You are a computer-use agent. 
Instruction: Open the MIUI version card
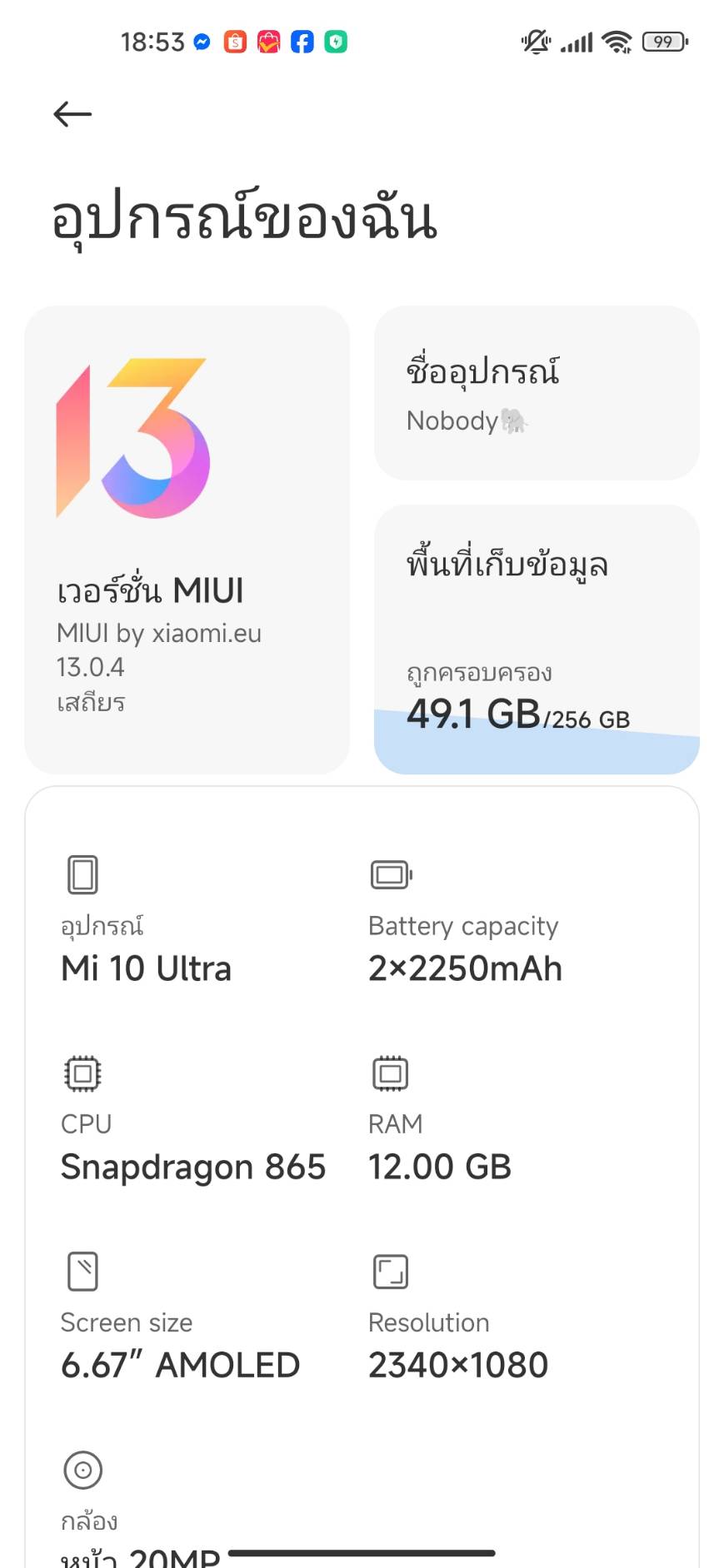[187, 540]
